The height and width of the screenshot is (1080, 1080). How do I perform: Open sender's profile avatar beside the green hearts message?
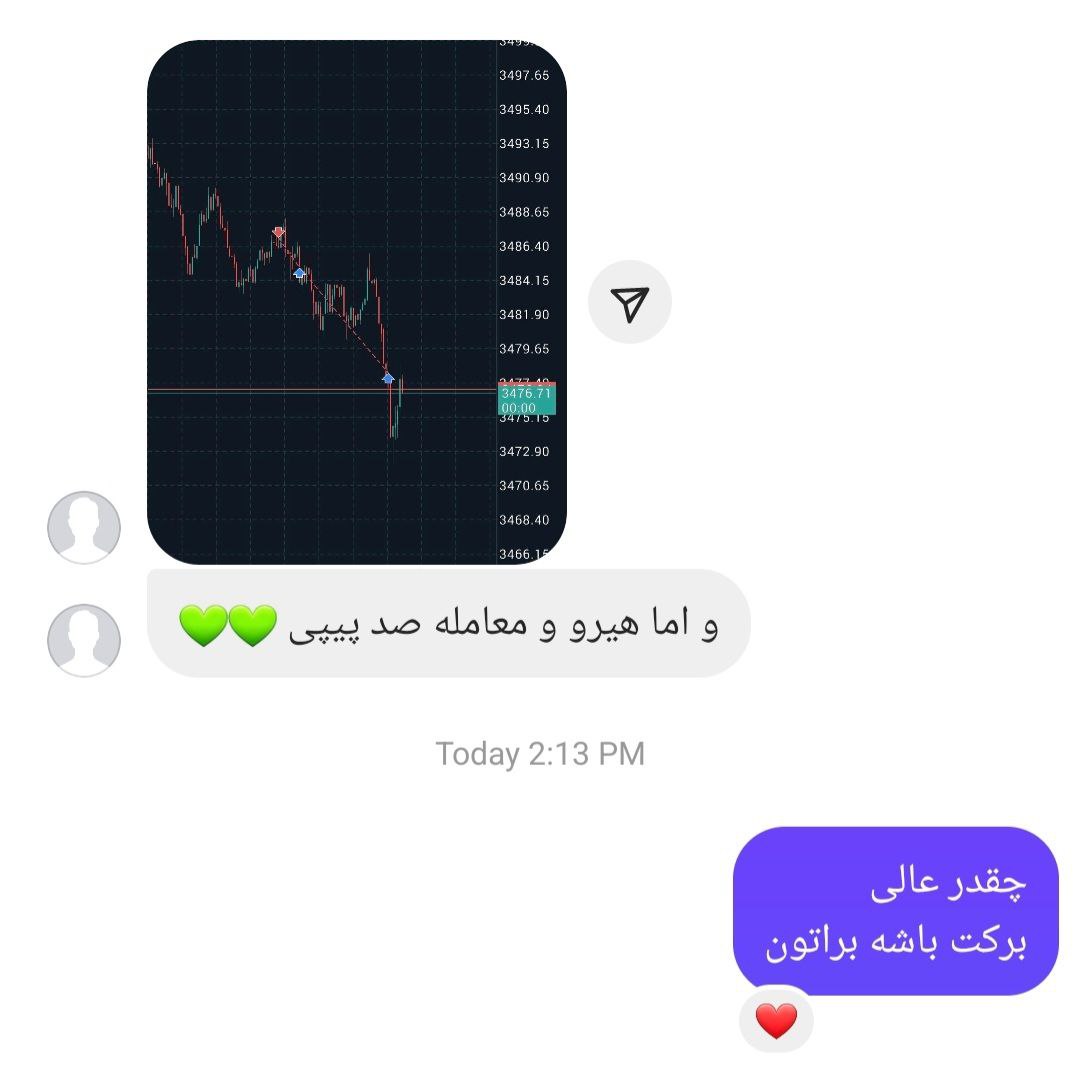point(84,640)
